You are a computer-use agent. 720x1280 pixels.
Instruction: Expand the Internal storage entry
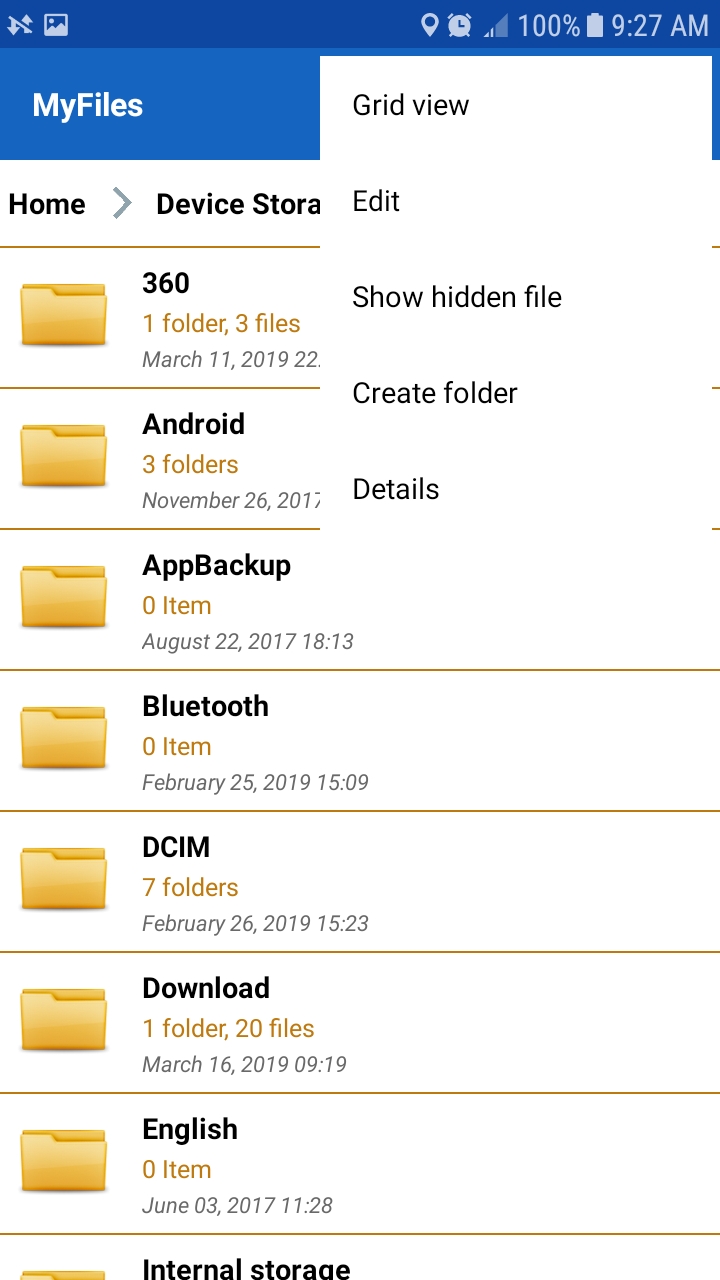[246, 1267]
